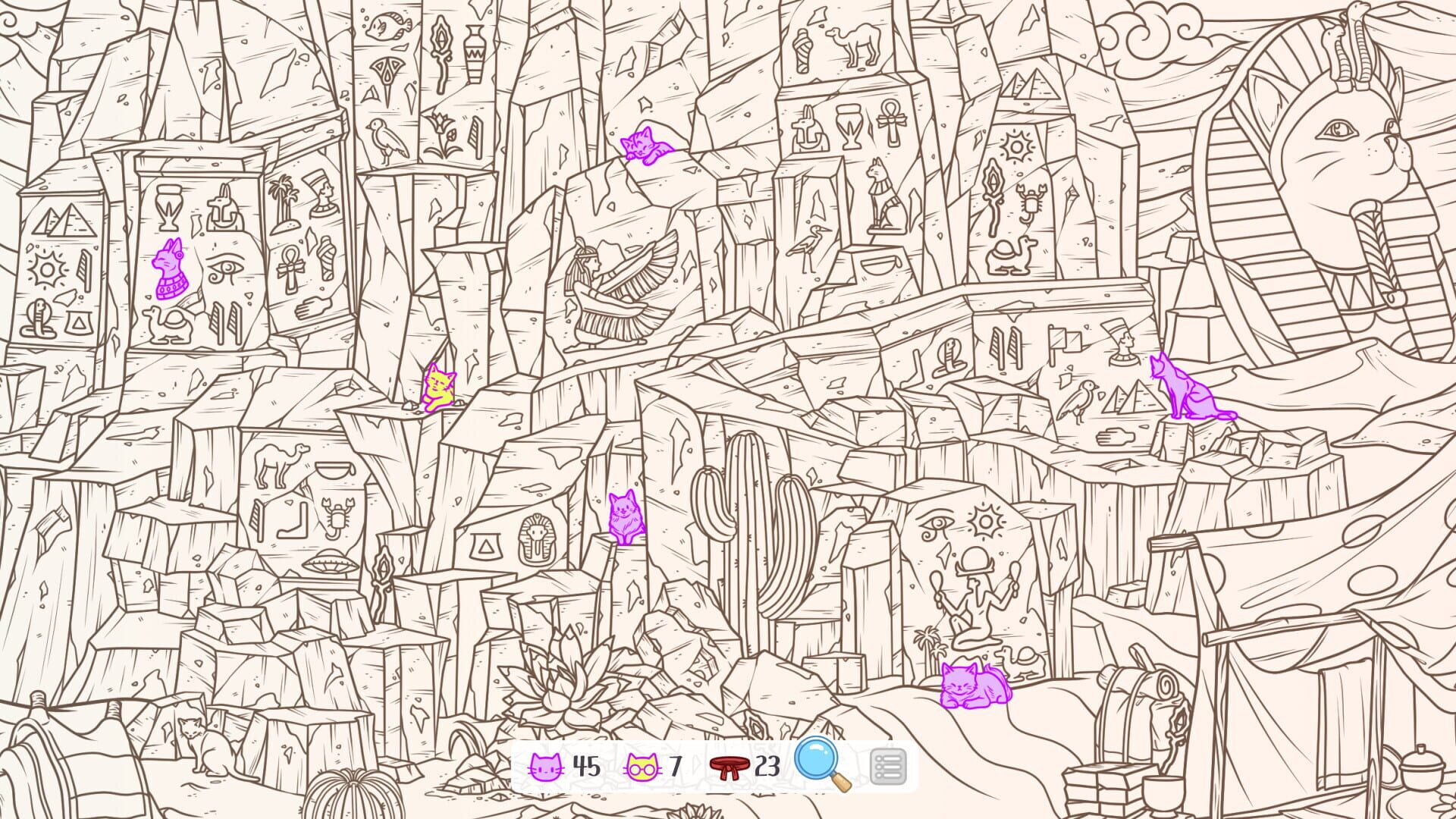Open the list menu icon
The image size is (1456, 819).
click(888, 767)
